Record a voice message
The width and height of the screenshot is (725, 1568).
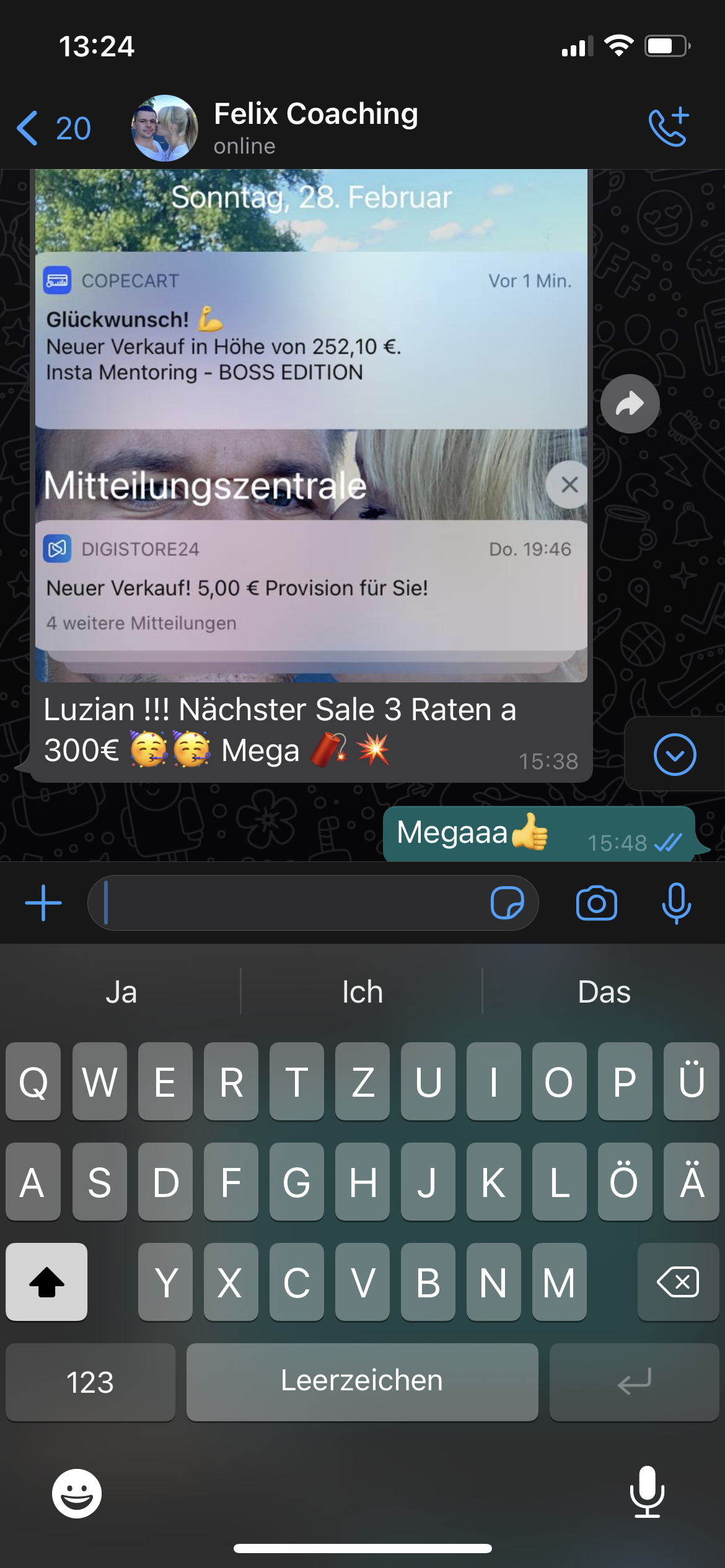[676, 903]
